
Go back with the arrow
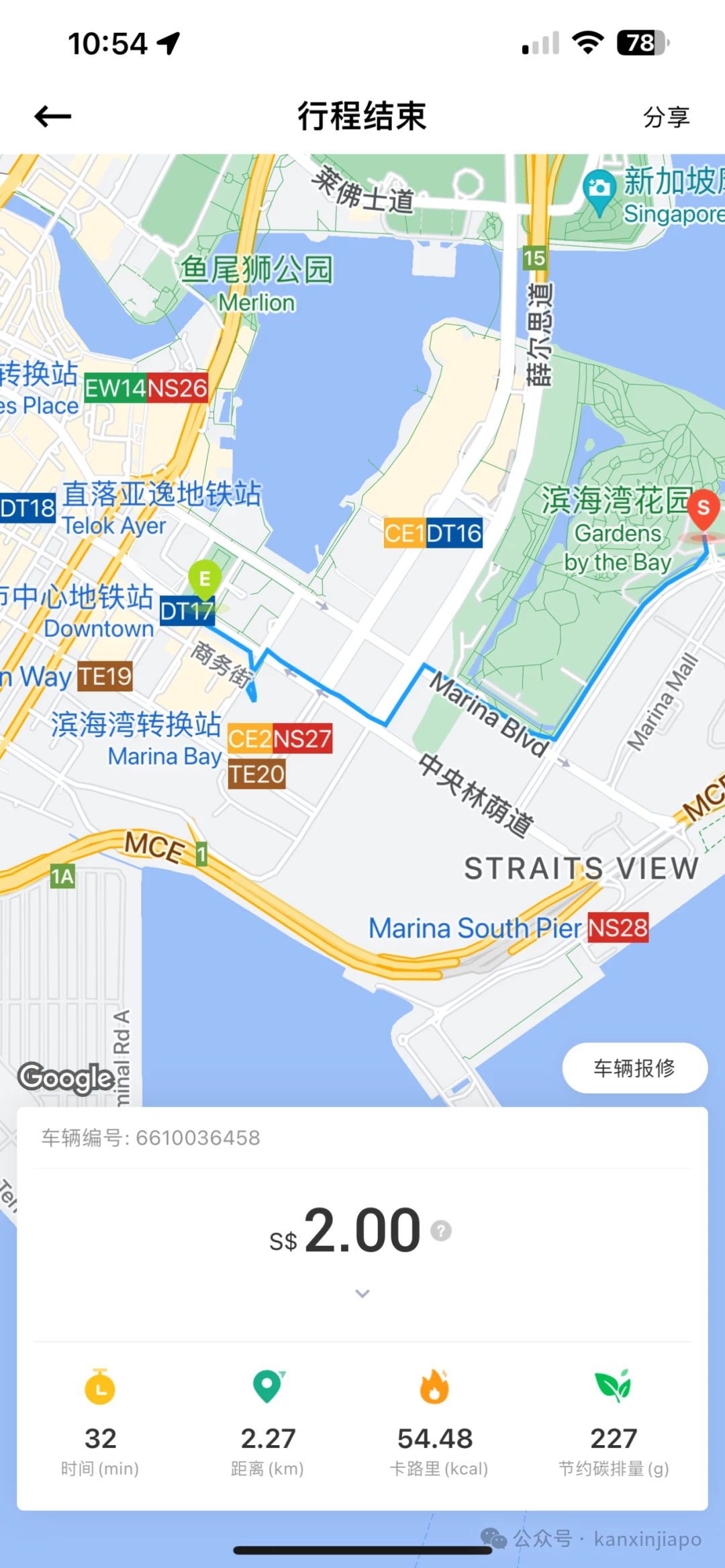(53, 117)
